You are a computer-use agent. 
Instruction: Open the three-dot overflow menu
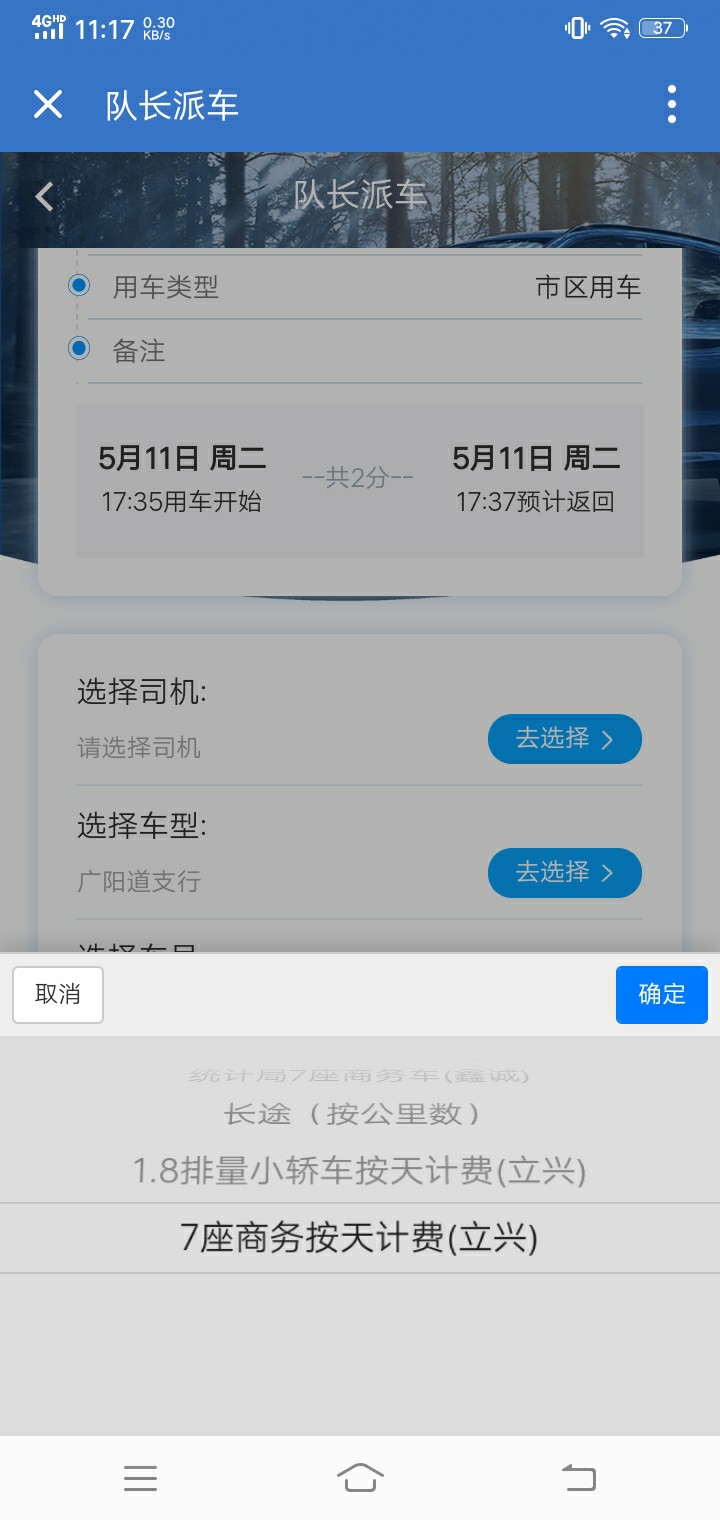point(671,104)
